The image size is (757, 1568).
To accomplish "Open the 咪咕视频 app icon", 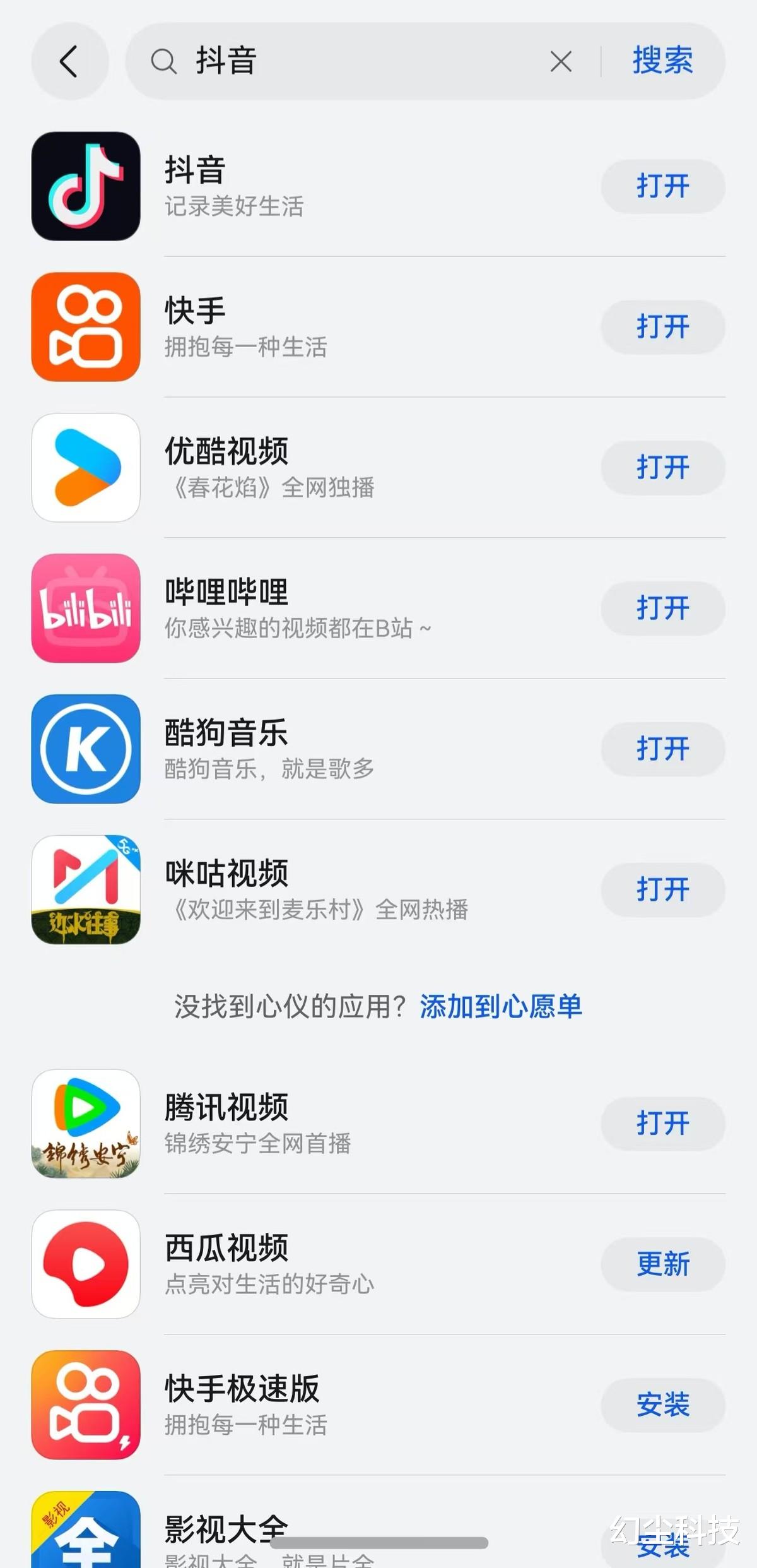I will 85,889.
